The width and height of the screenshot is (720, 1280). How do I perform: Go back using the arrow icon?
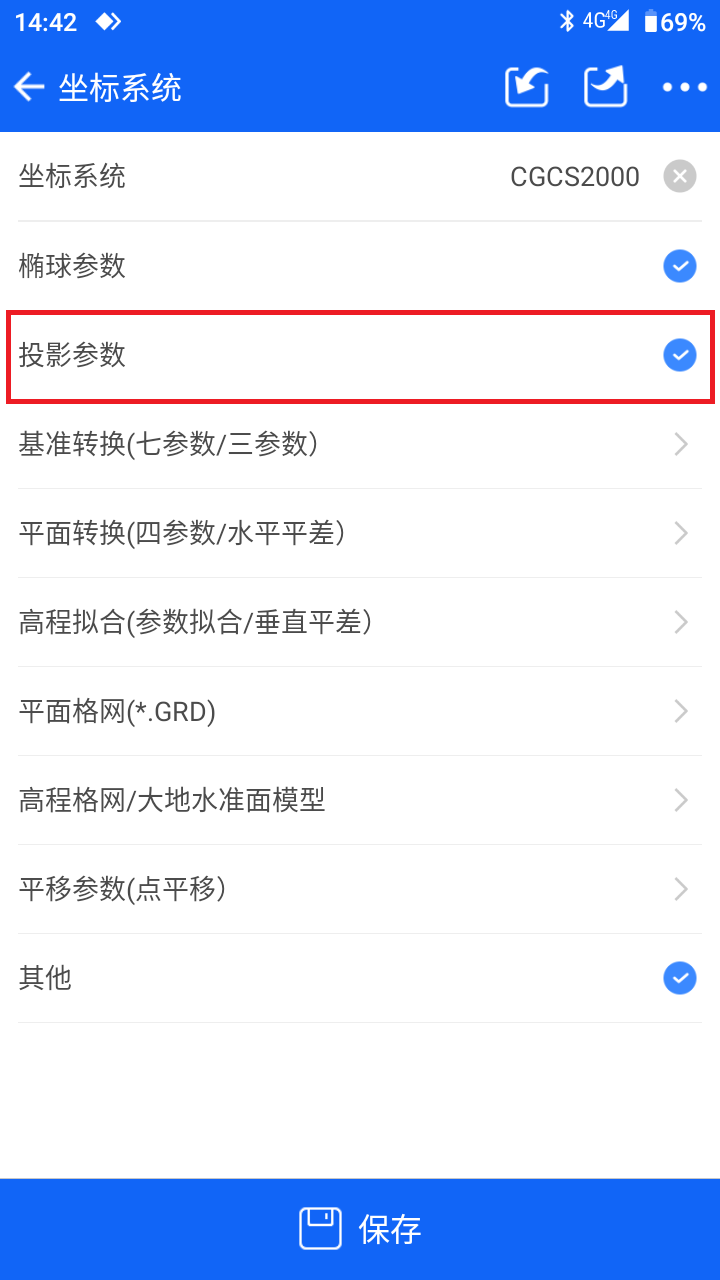[29, 88]
